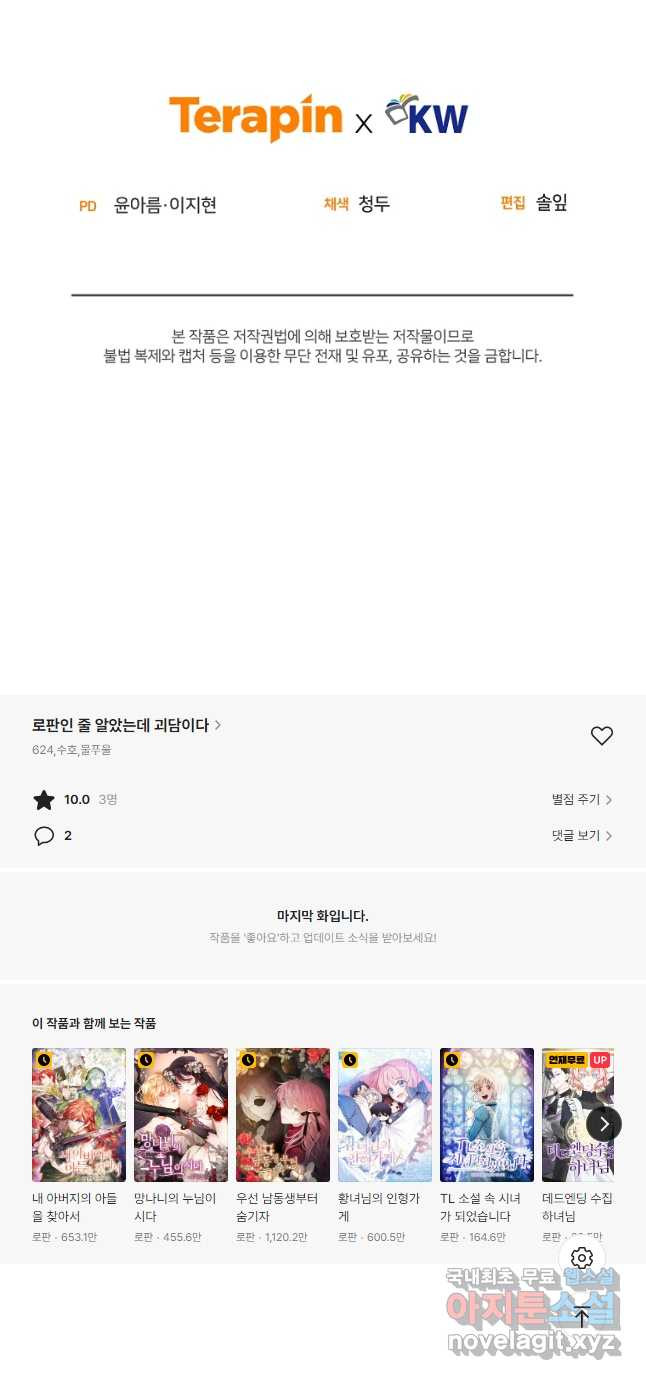Open 황녀님의 인형가게 recommendation
This screenshot has height=1380, width=646.
click(x=385, y=1115)
